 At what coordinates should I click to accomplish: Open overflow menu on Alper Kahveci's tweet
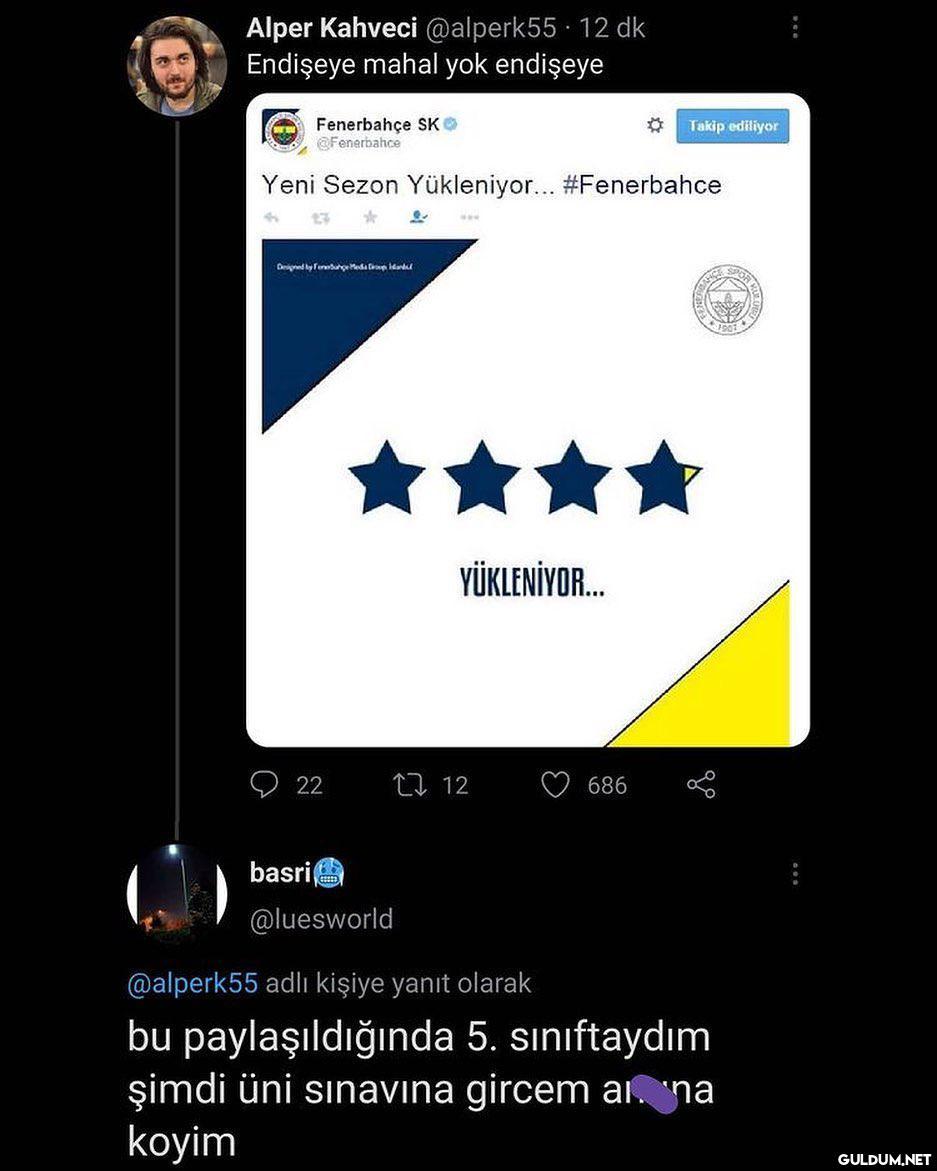pyautogui.click(x=795, y=28)
